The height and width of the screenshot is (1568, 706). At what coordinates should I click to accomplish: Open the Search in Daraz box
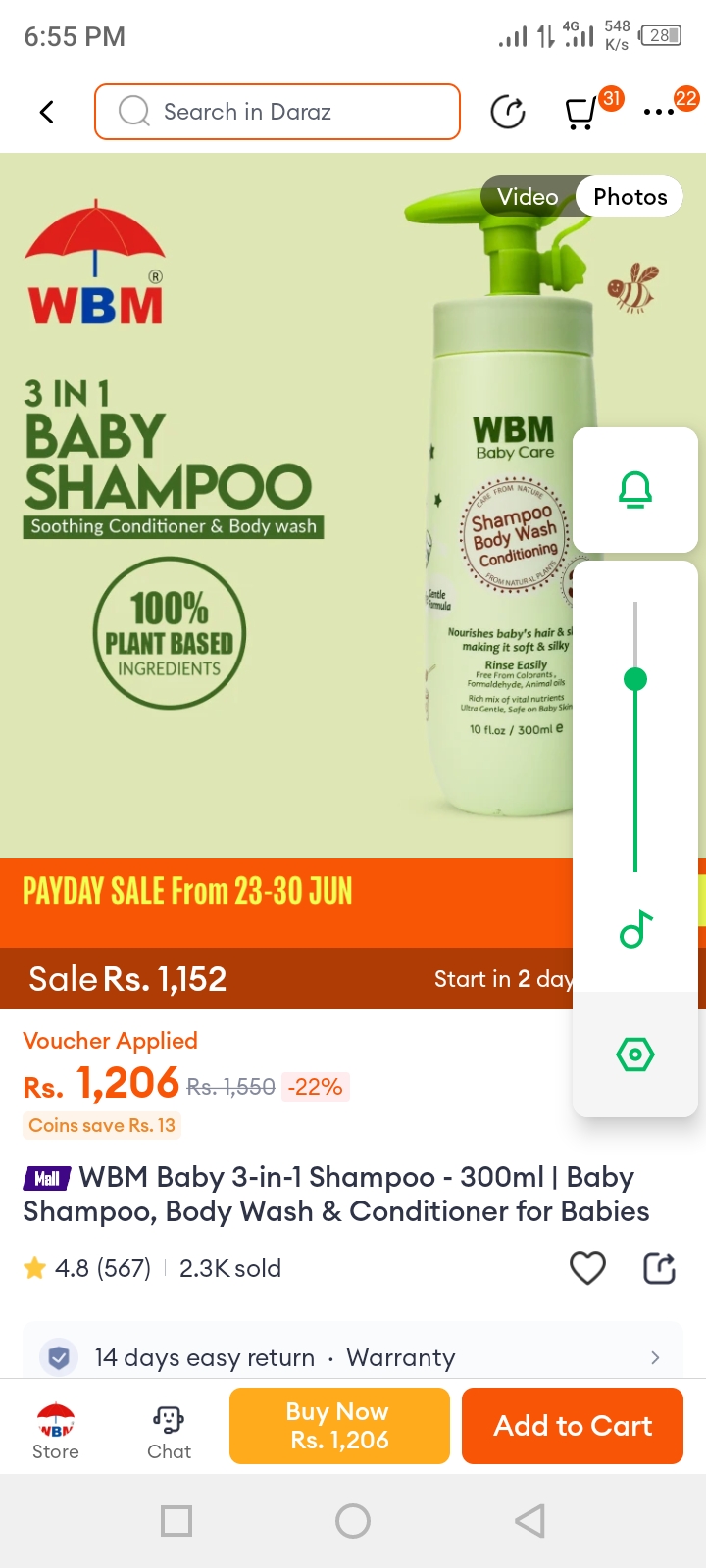[277, 112]
